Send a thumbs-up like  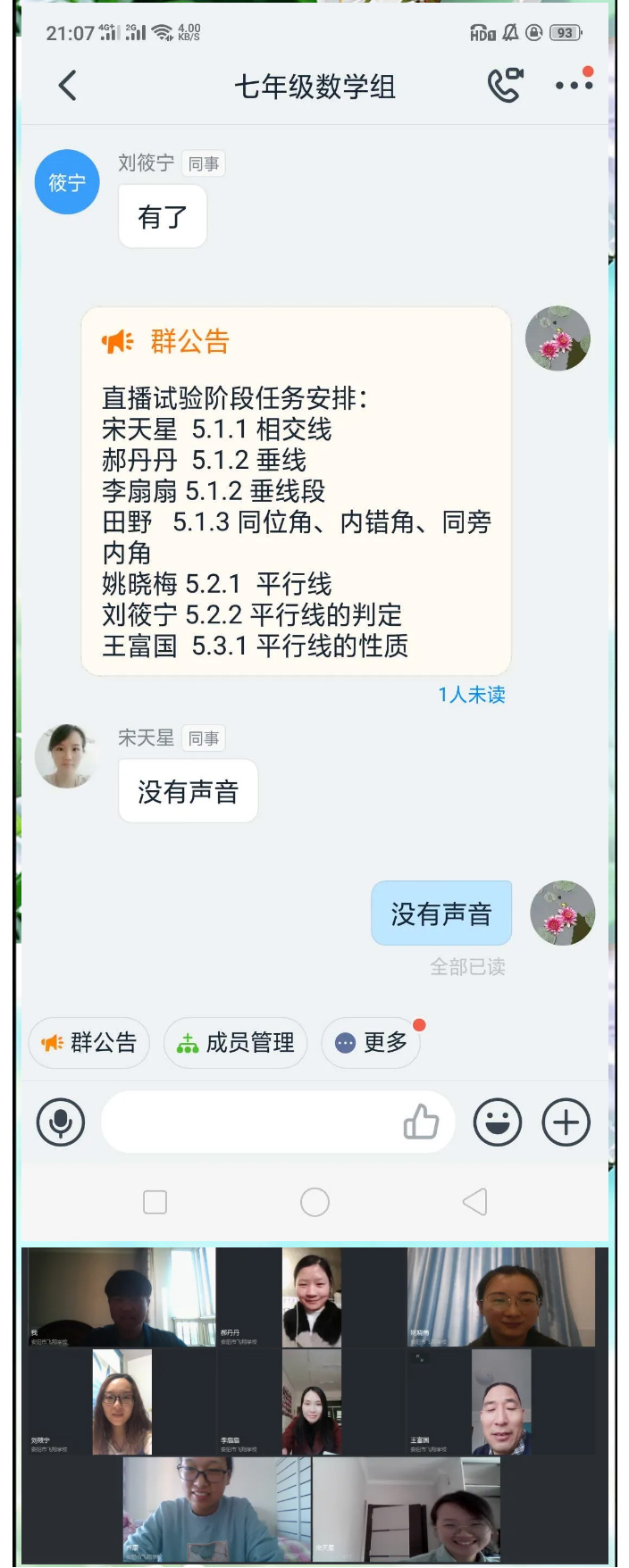[x=421, y=1122]
